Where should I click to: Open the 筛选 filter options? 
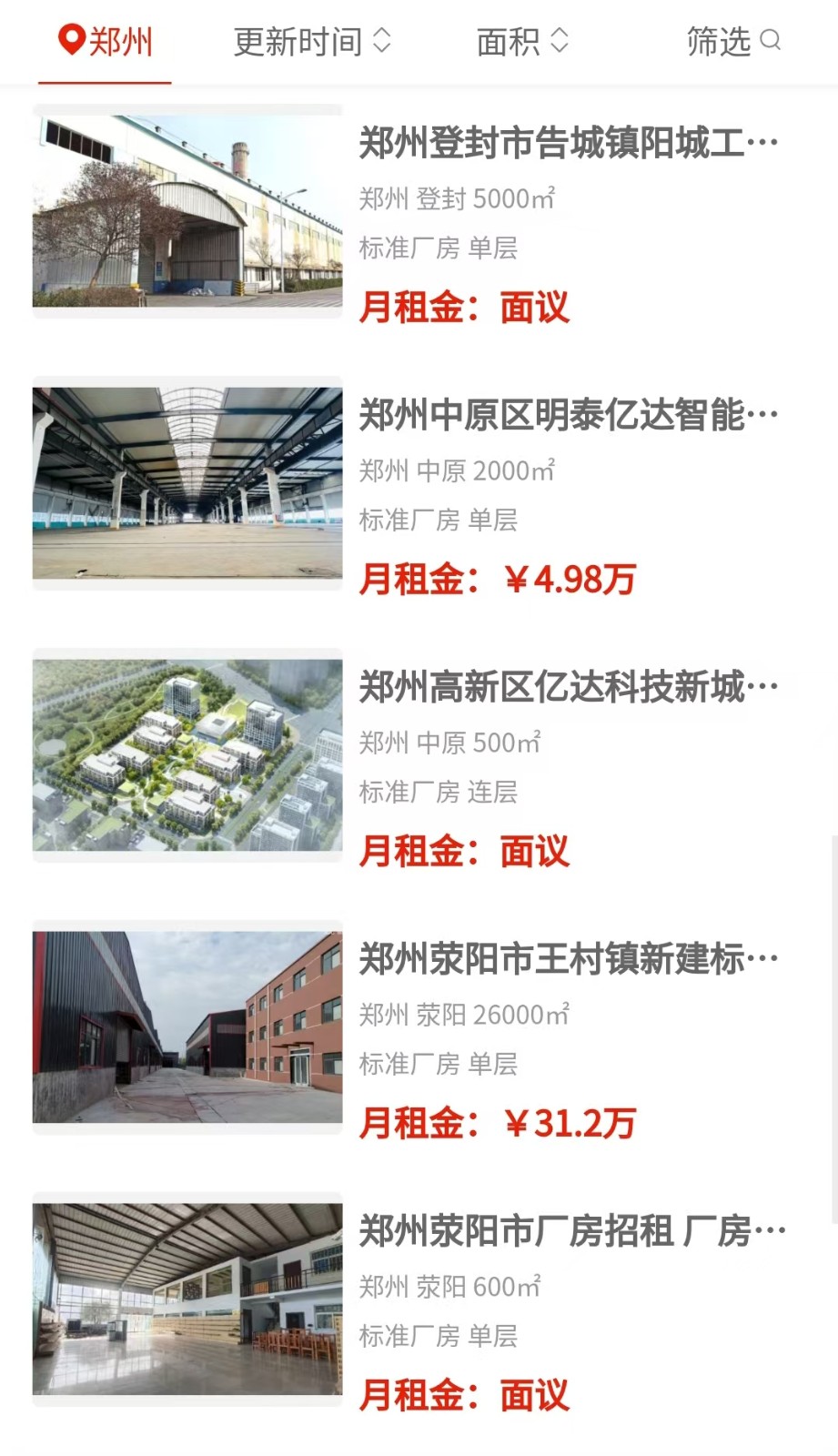coord(732,41)
